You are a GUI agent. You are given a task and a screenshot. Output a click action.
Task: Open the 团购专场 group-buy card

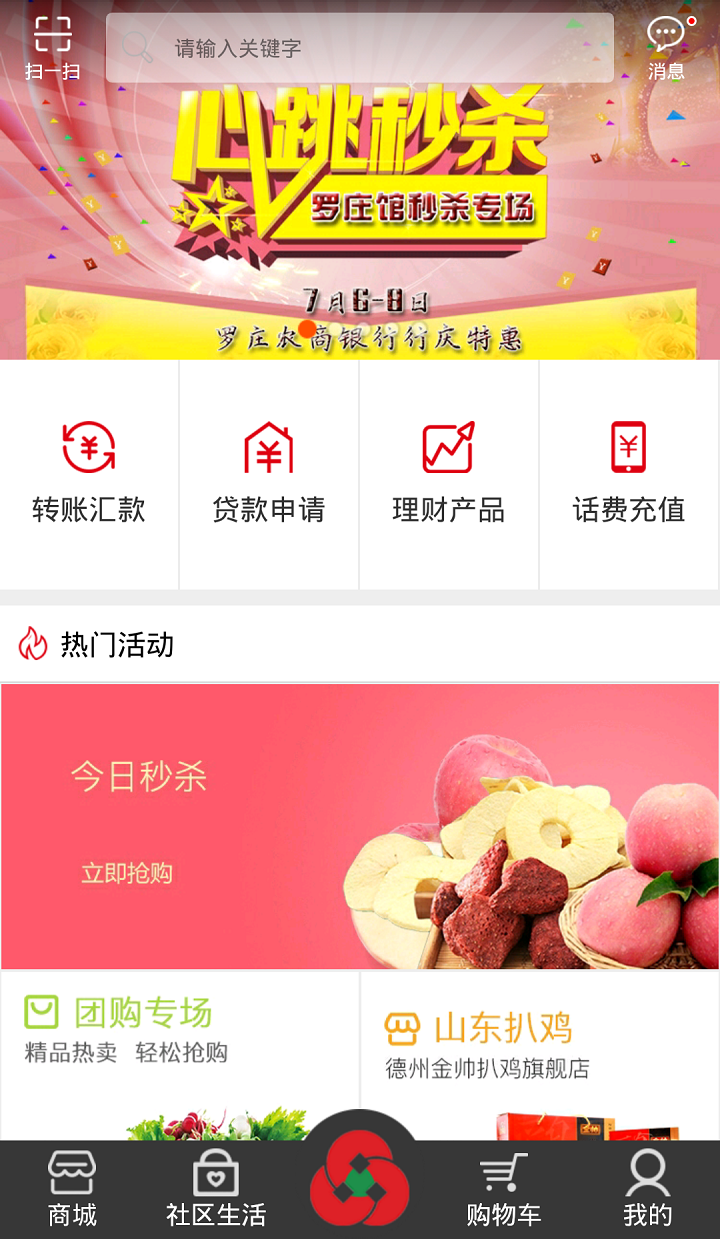(x=180, y=1050)
